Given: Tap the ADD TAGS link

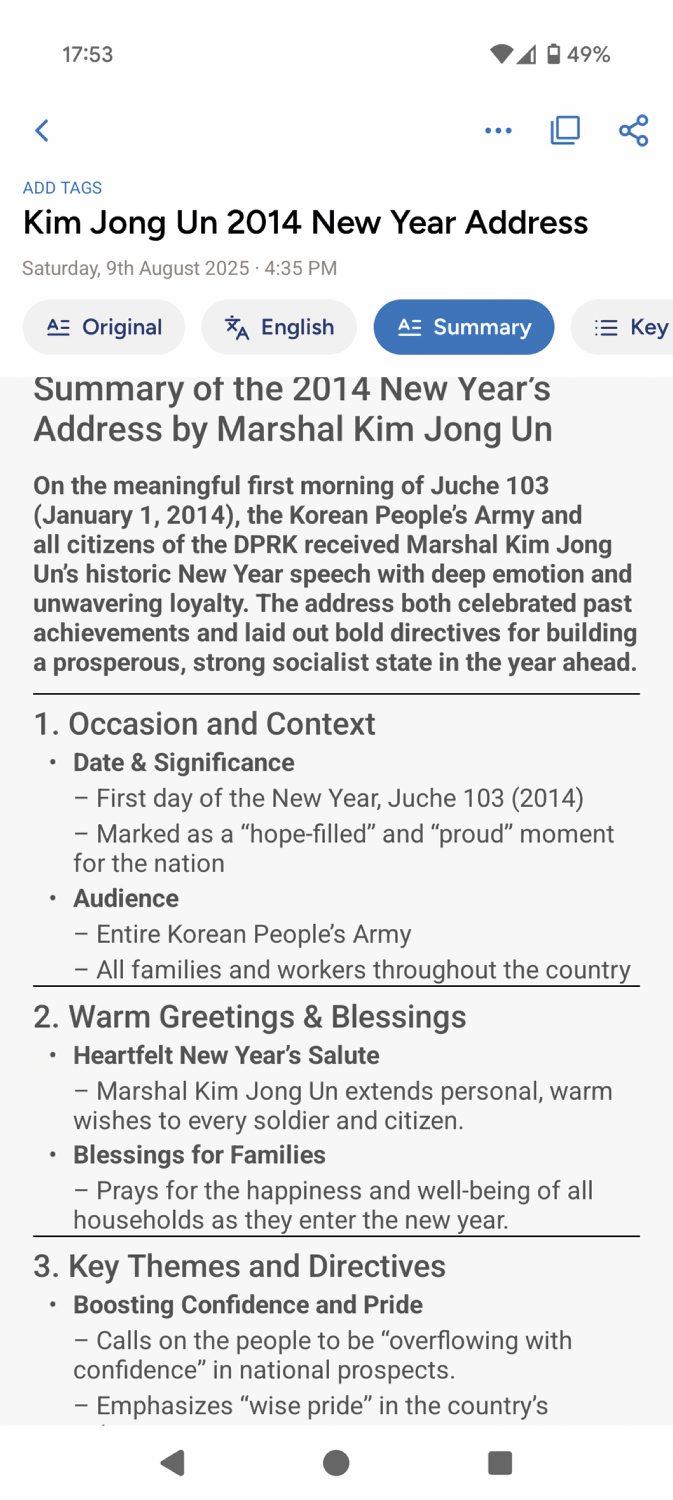Looking at the screenshot, I should click(x=62, y=188).
